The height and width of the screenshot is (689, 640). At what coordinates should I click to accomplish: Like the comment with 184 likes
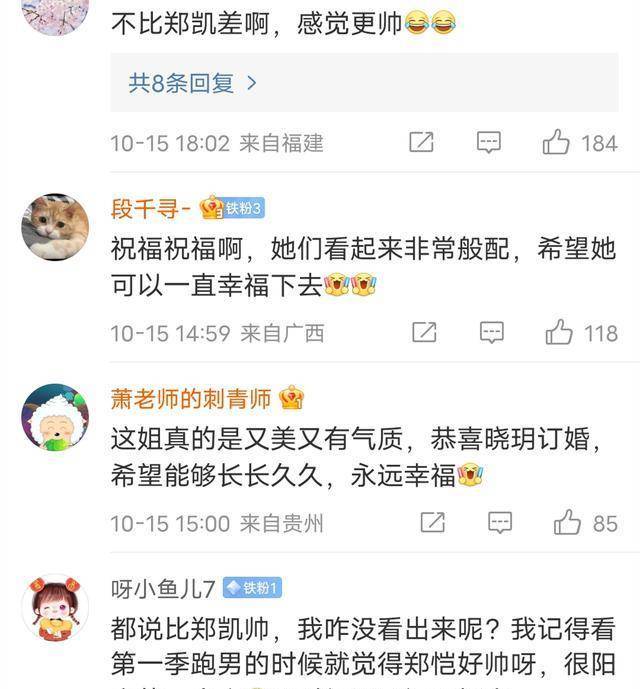click(x=556, y=143)
